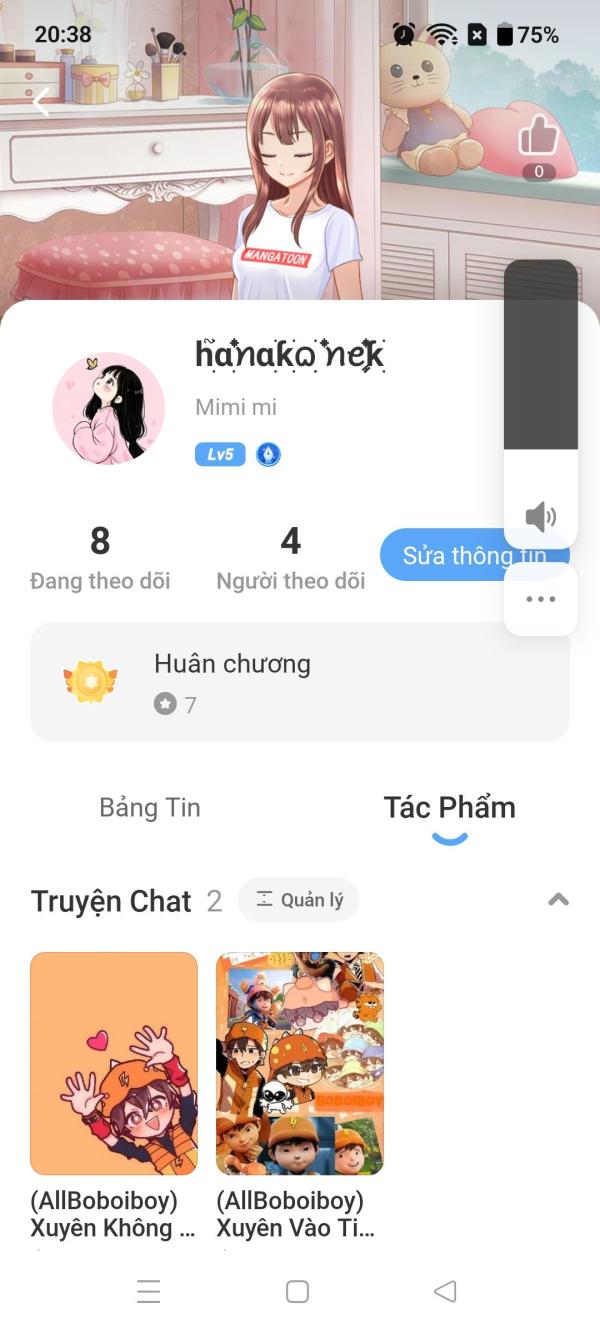Screen dimensions: 600x1333
Task: Mute sound from the volume panel speaker icon
Action: pyautogui.click(x=540, y=516)
